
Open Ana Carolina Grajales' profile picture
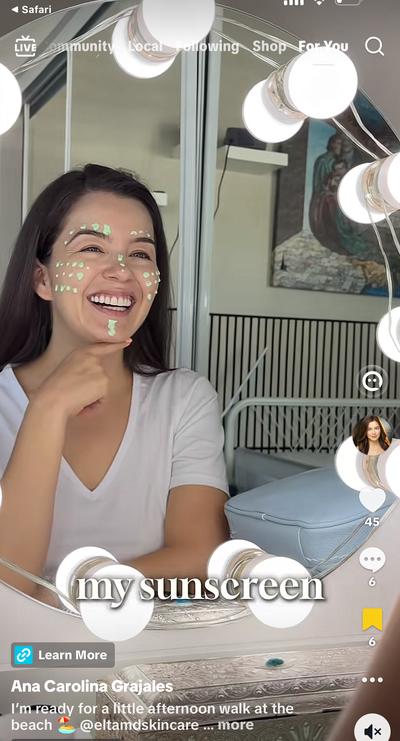372,435
